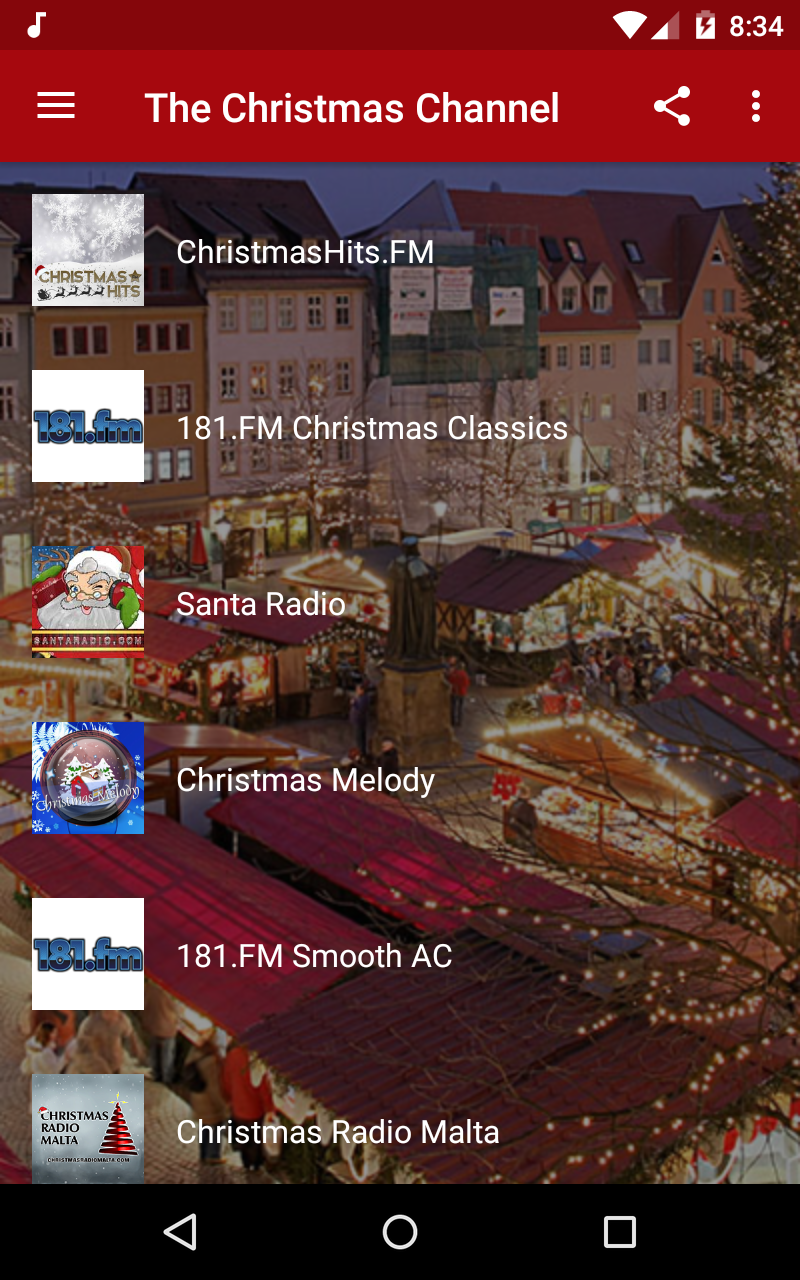Tap The Christmas Channel title
The width and height of the screenshot is (800, 1280).
coord(353,106)
